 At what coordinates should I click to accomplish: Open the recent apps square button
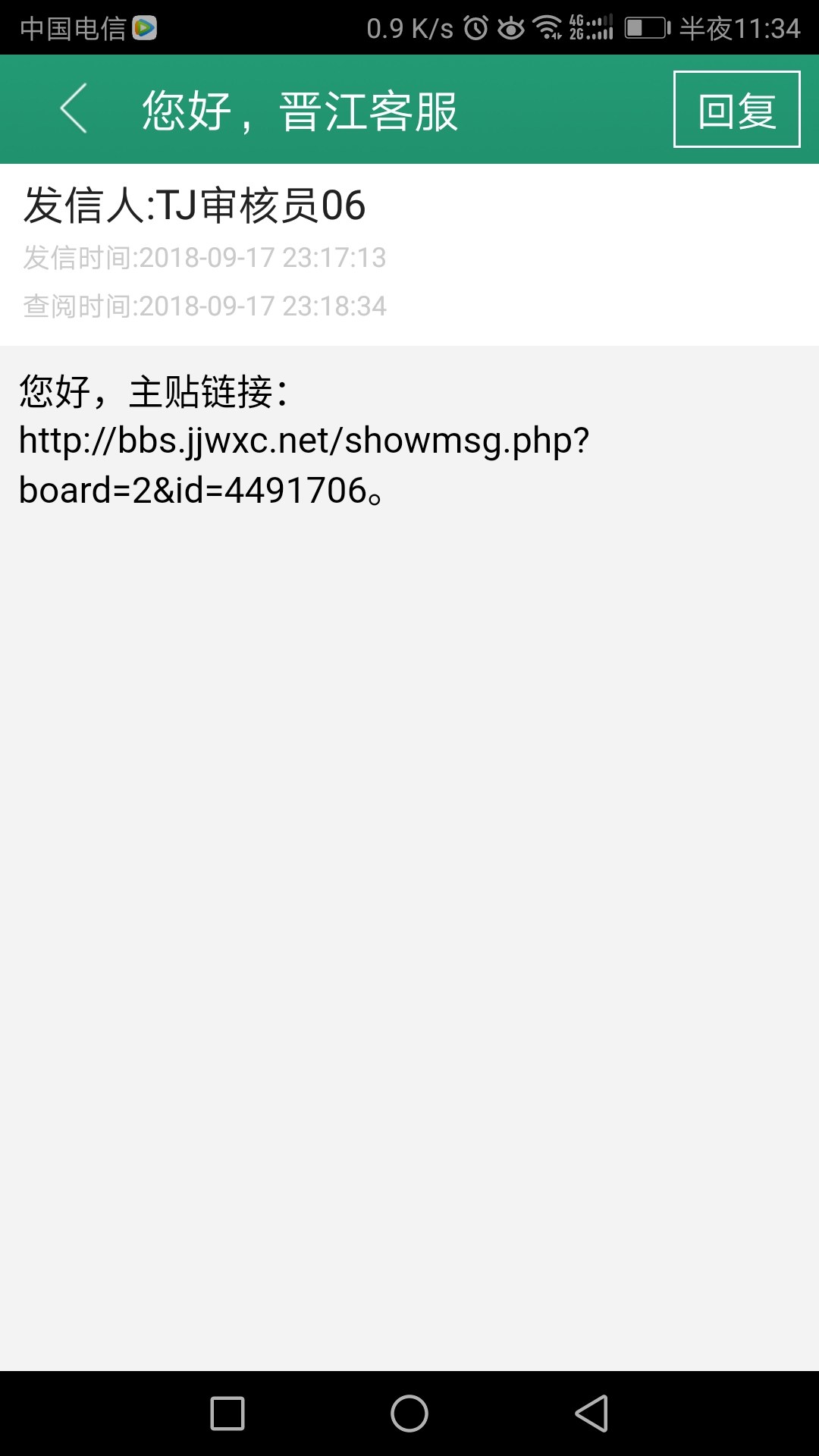coord(227,1414)
